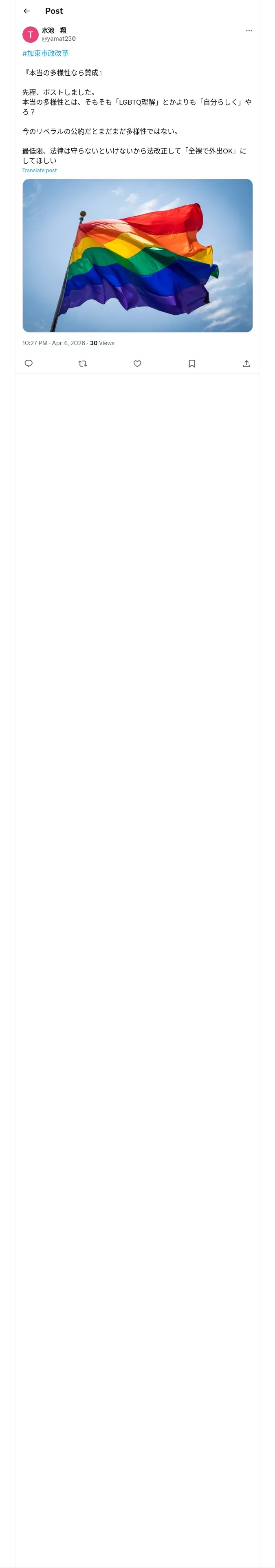Go back using the arrow beside Post

(x=26, y=11)
